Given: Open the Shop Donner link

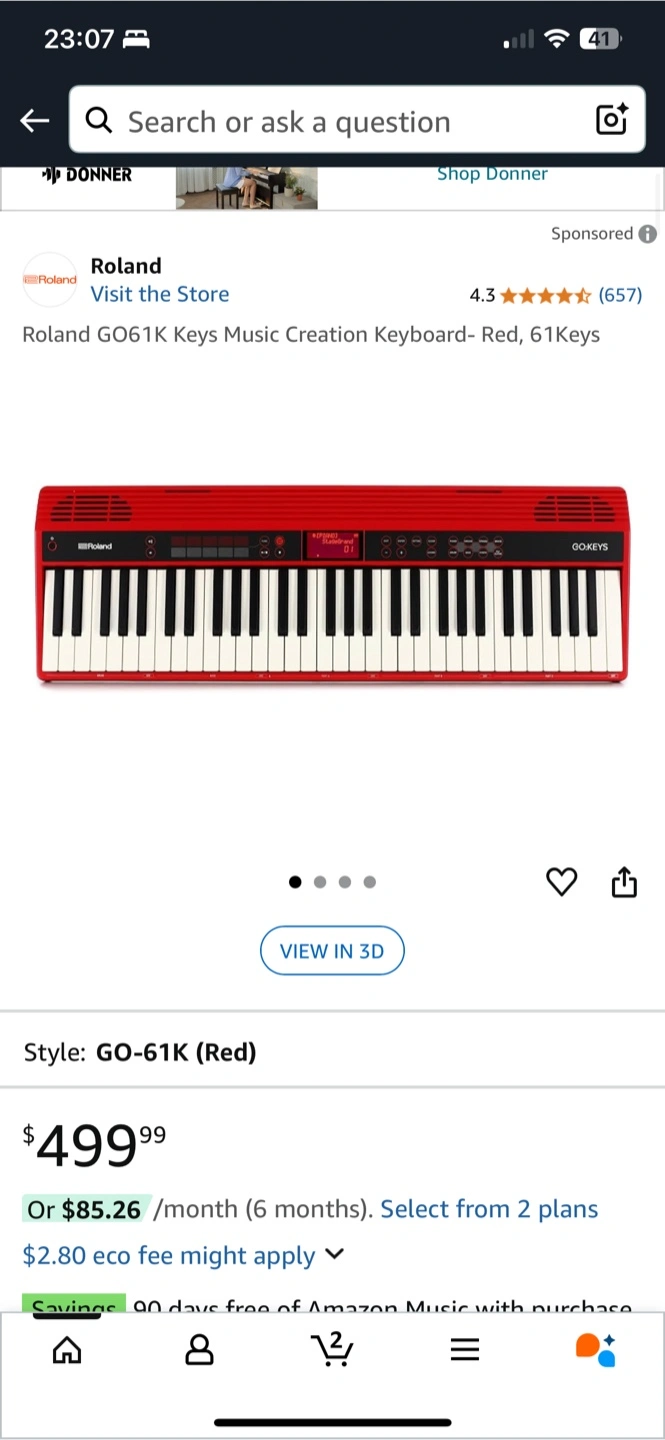Looking at the screenshot, I should tap(492, 174).
